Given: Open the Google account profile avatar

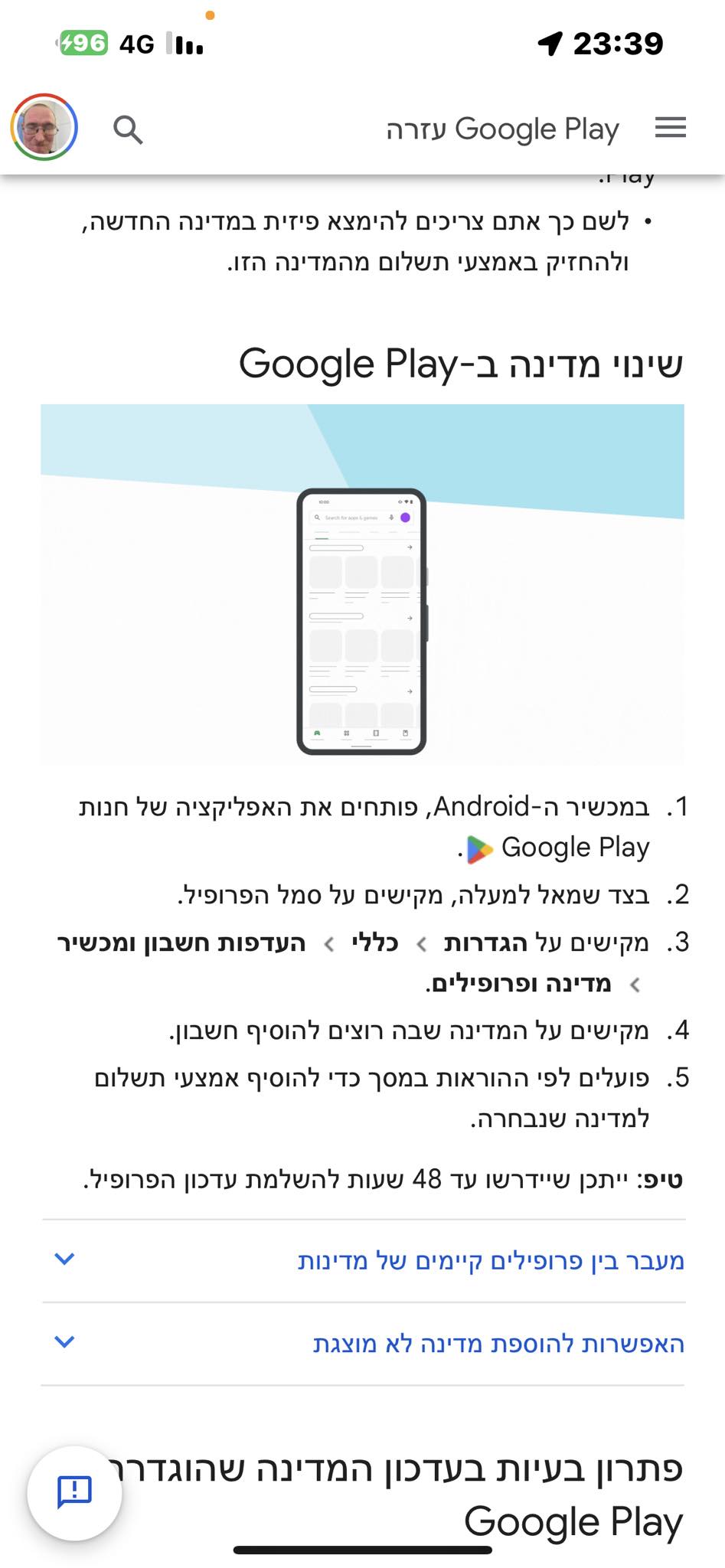Looking at the screenshot, I should (x=44, y=127).
